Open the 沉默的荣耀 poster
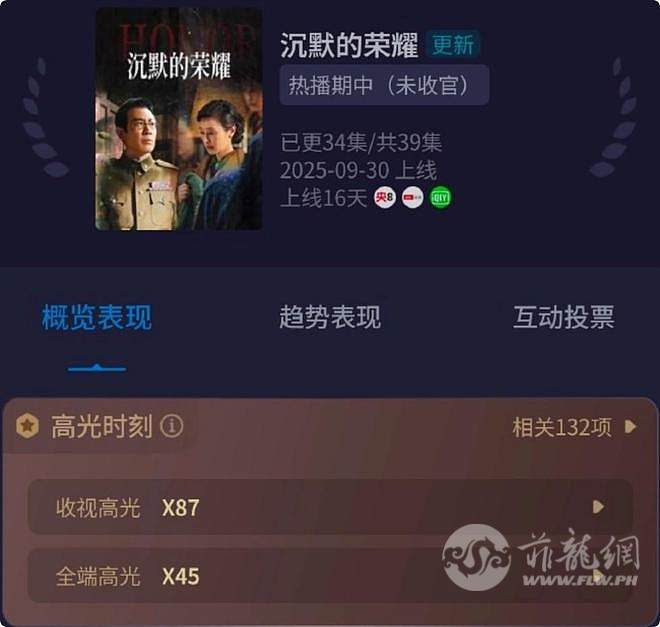This screenshot has height=627, width=660. point(178,119)
